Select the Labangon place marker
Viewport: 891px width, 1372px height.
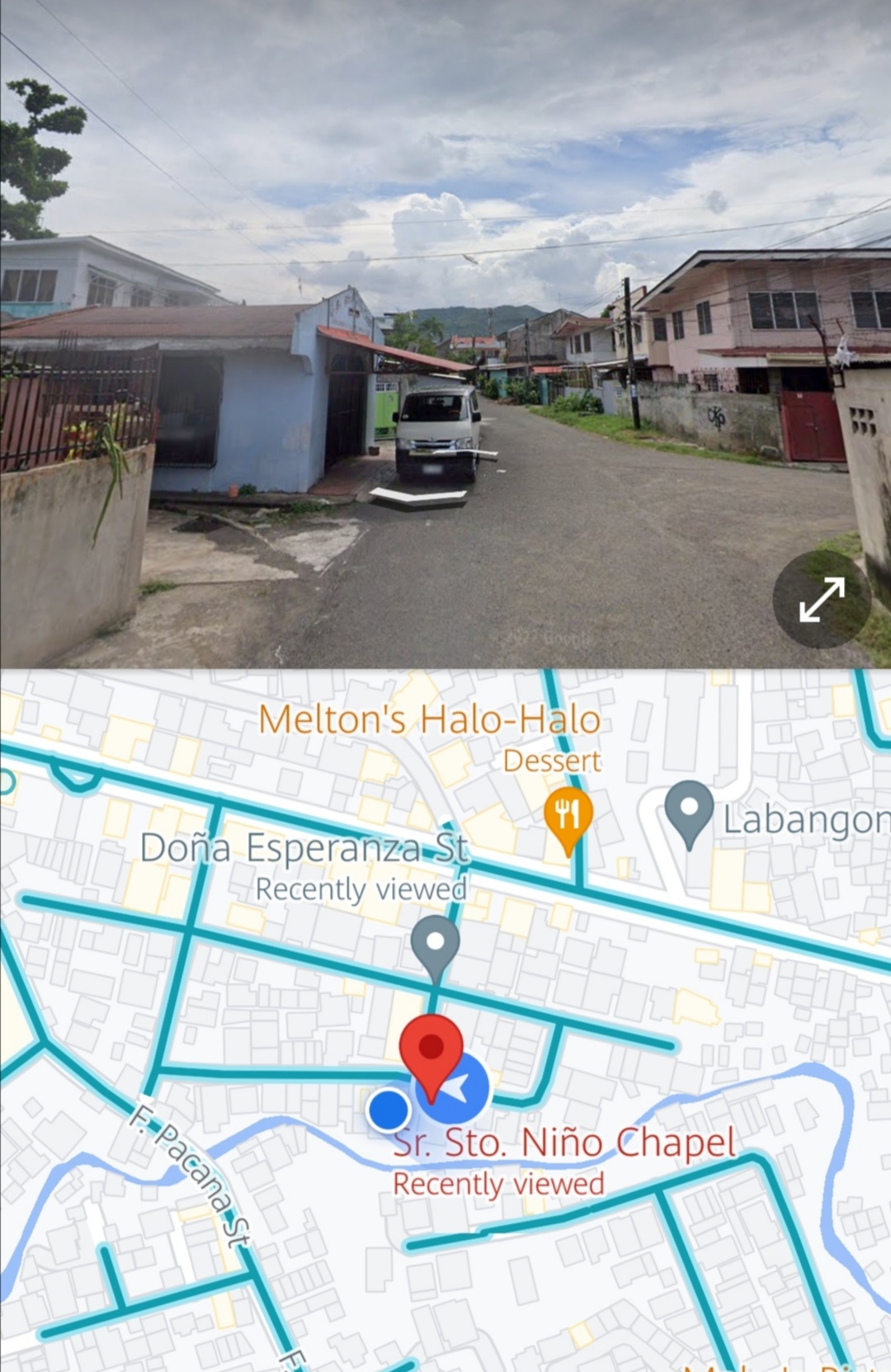[x=689, y=811]
